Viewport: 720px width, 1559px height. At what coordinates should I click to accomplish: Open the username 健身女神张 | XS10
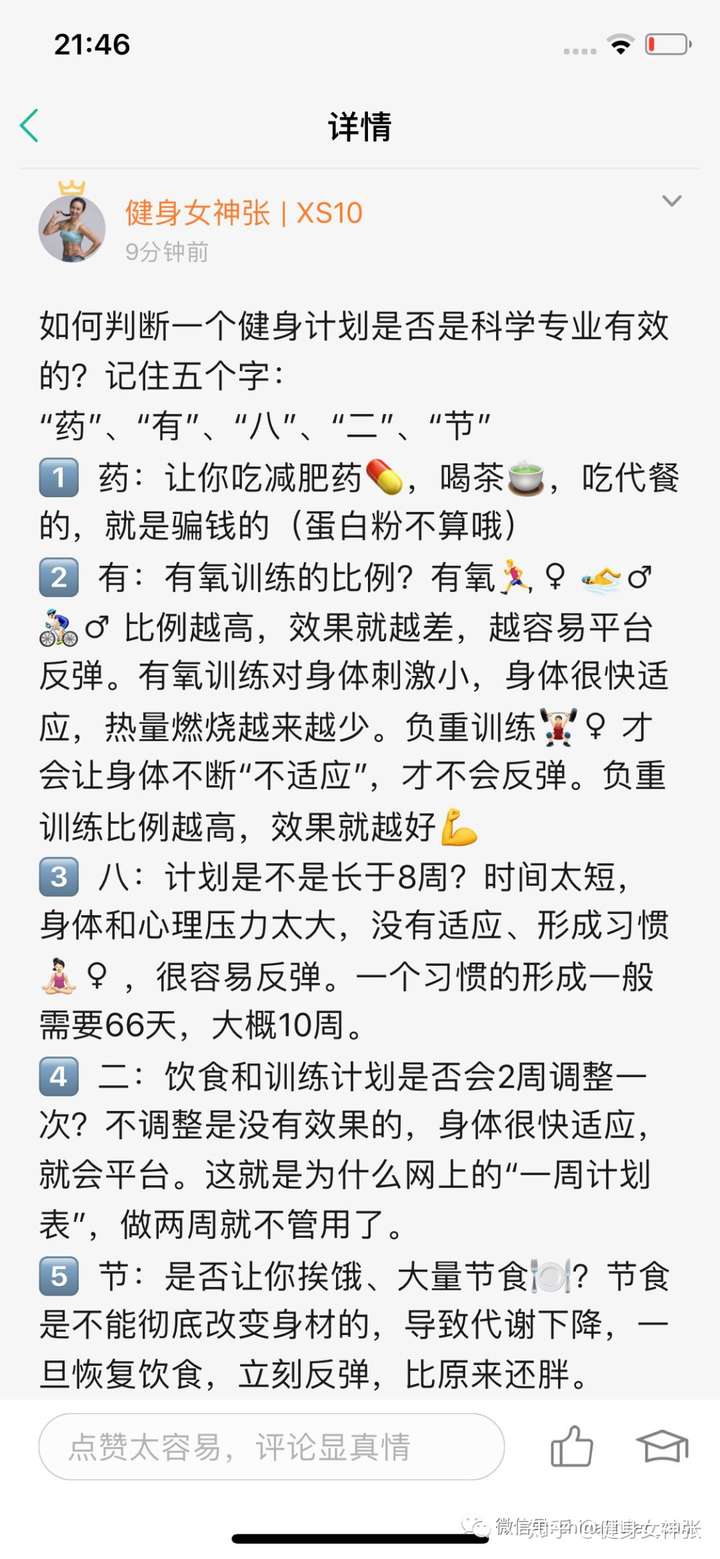(x=243, y=212)
